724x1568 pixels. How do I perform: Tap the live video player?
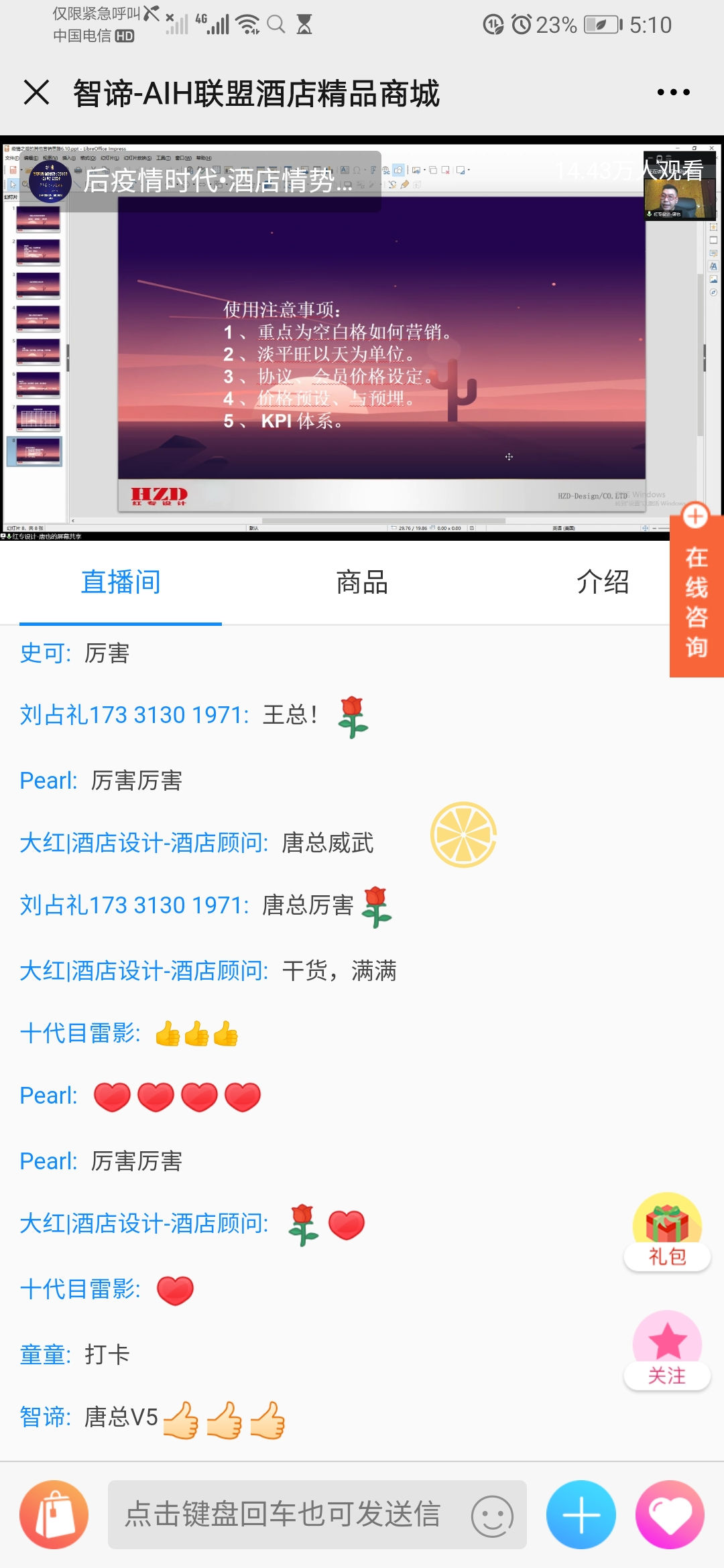tap(362, 348)
